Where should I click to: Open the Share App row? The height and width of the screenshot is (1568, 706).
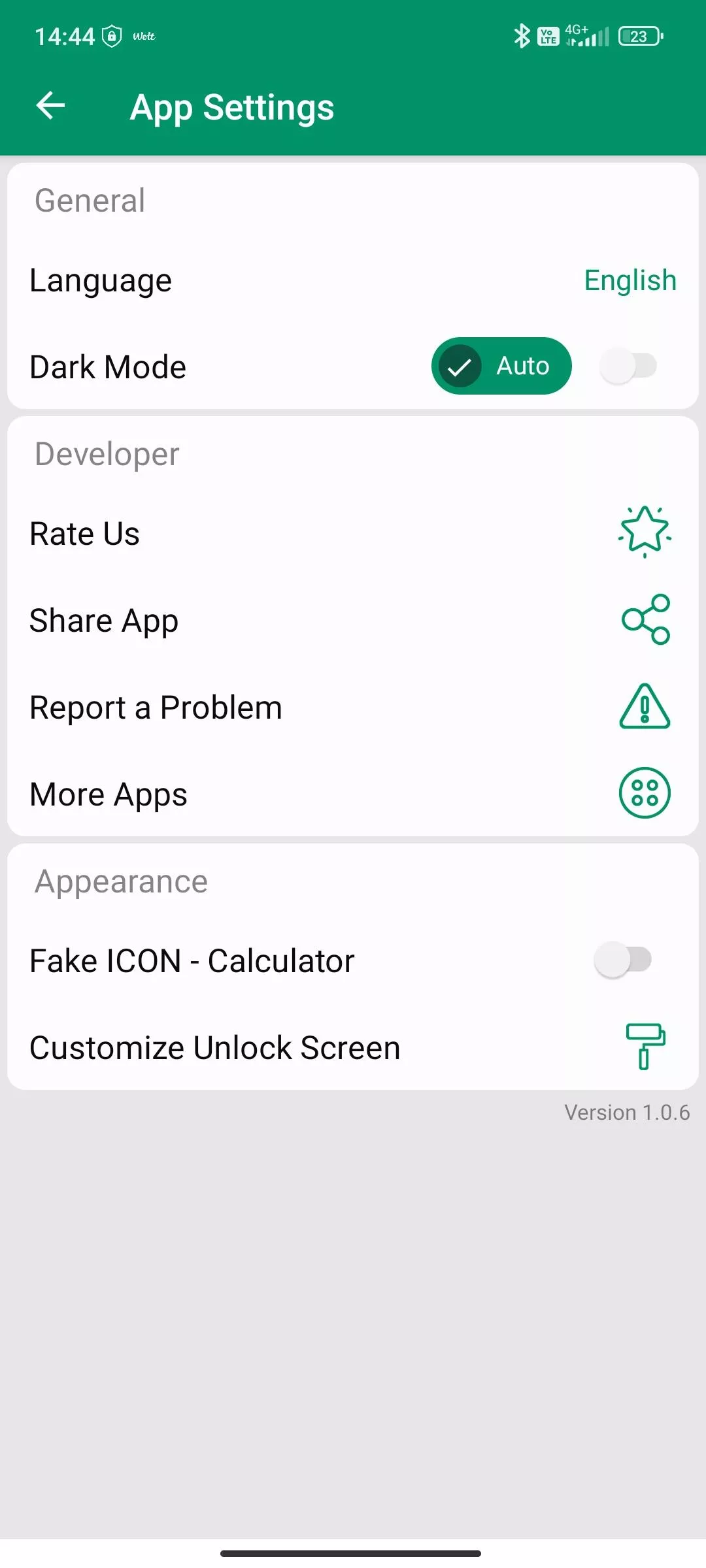click(353, 620)
